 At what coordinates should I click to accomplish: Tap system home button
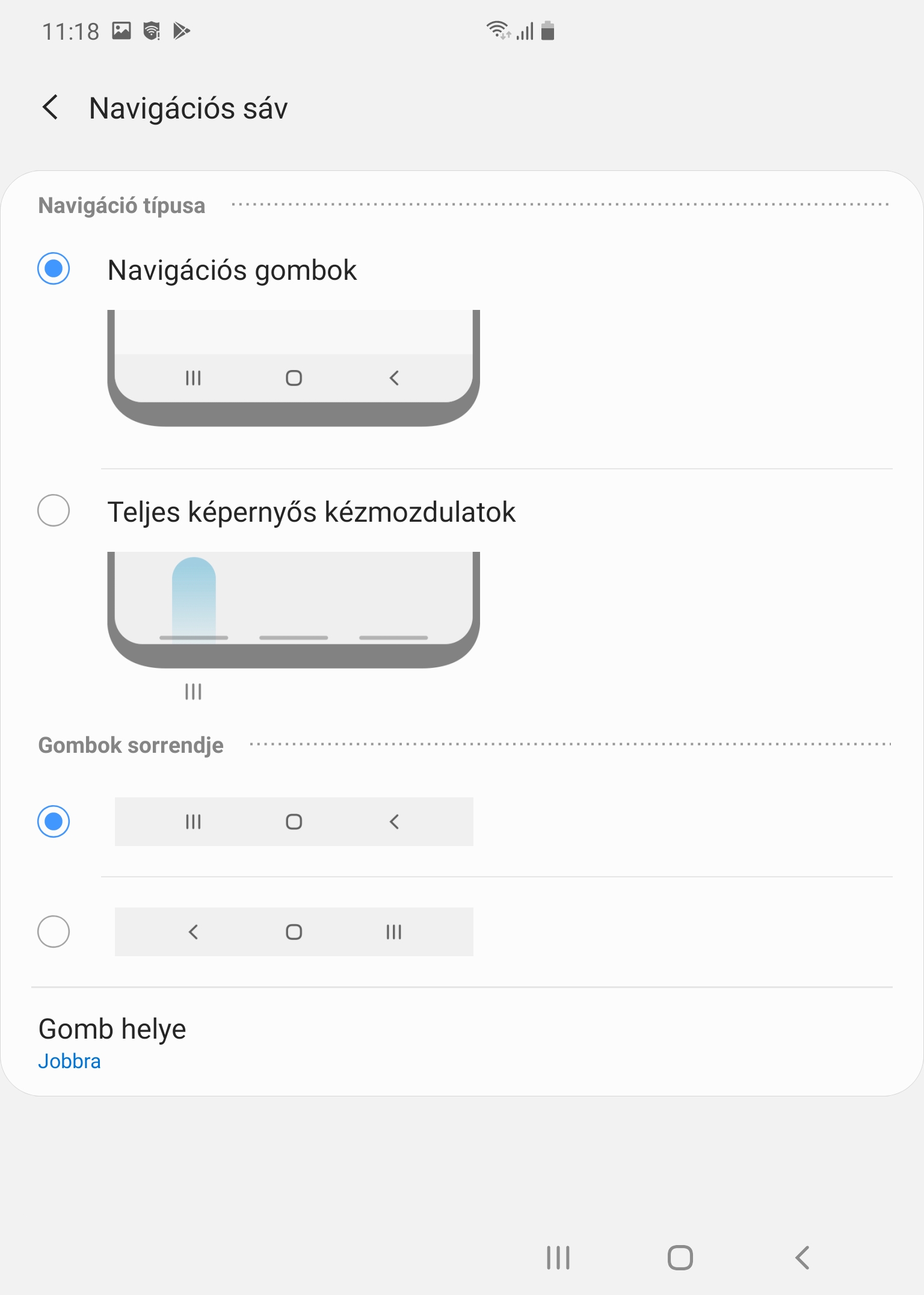click(x=680, y=1258)
